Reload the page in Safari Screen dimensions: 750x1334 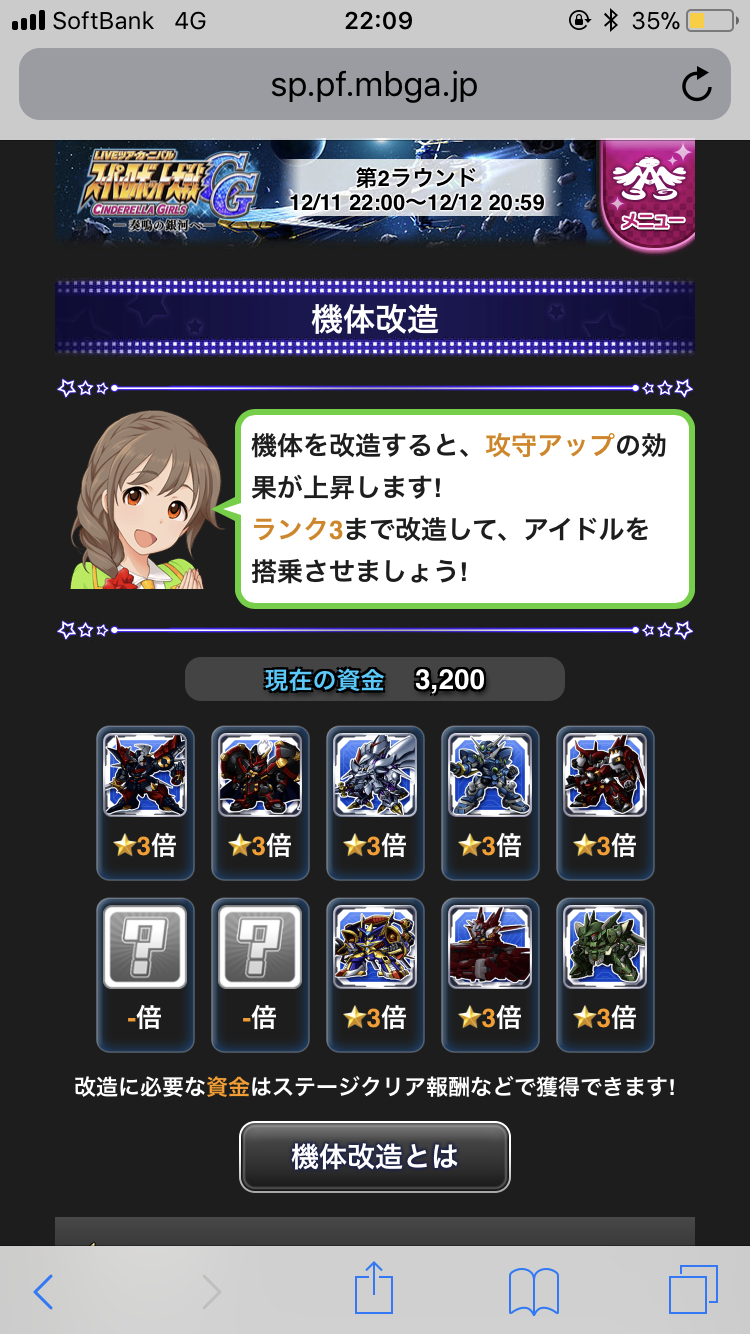(x=696, y=85)
